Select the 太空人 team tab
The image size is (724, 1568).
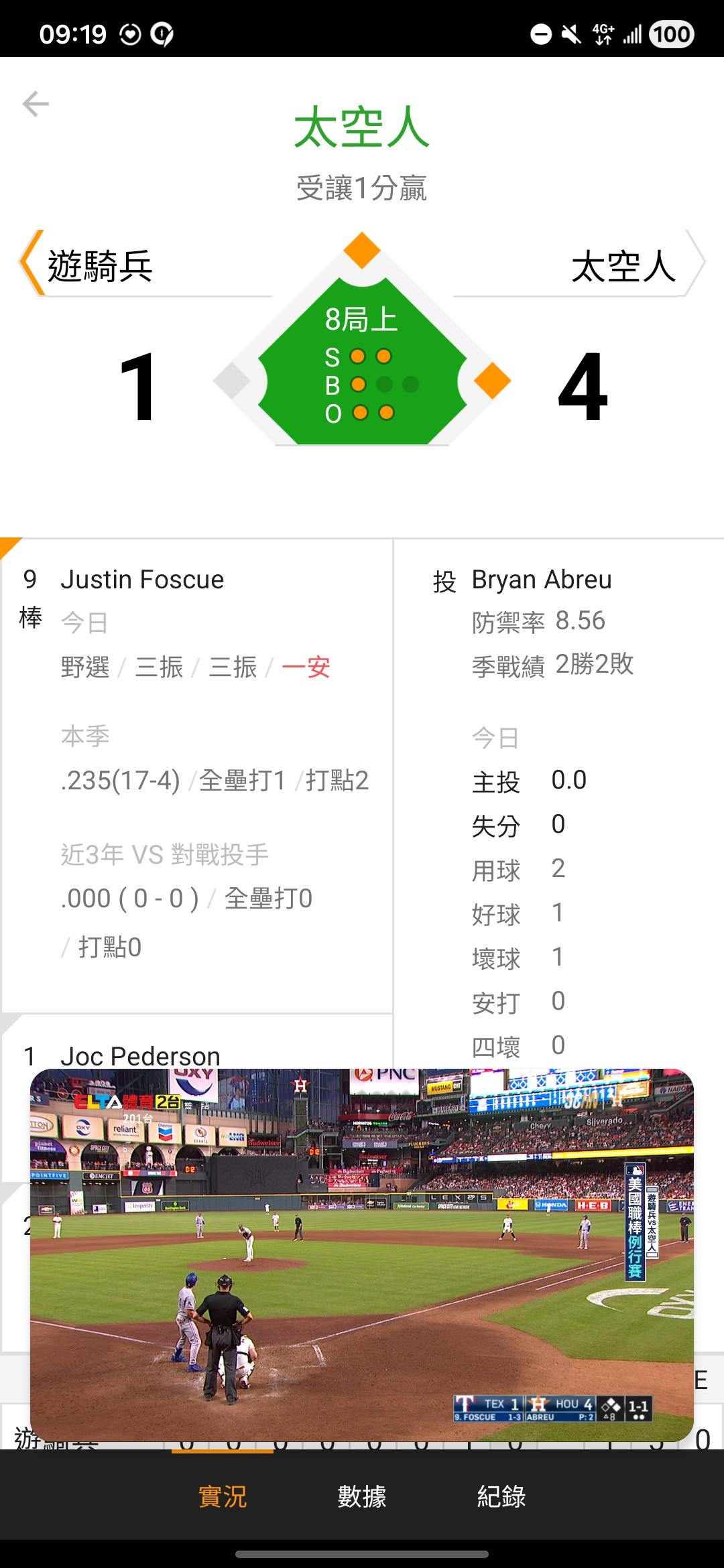(x=581, y=263)
